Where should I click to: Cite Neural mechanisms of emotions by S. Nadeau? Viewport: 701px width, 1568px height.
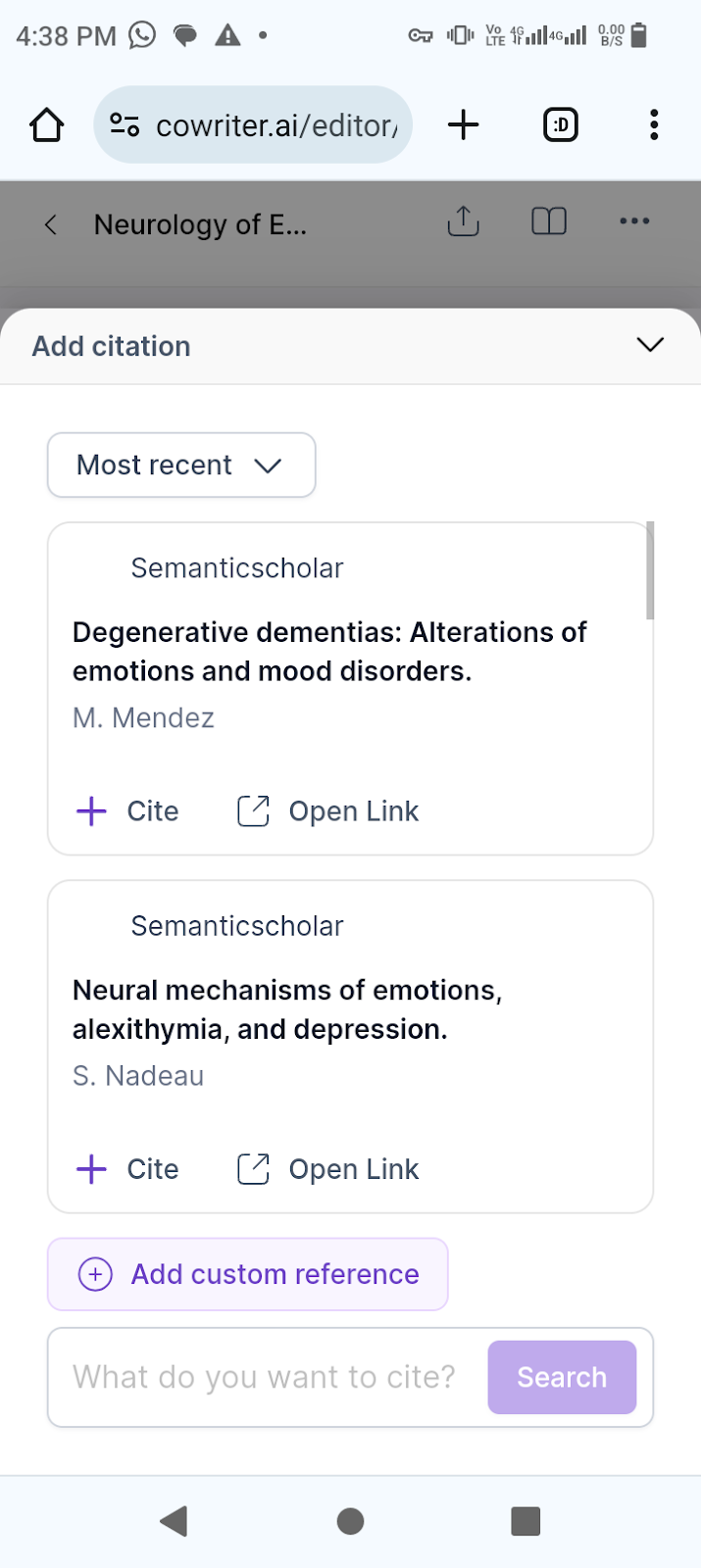[127, 1169]
